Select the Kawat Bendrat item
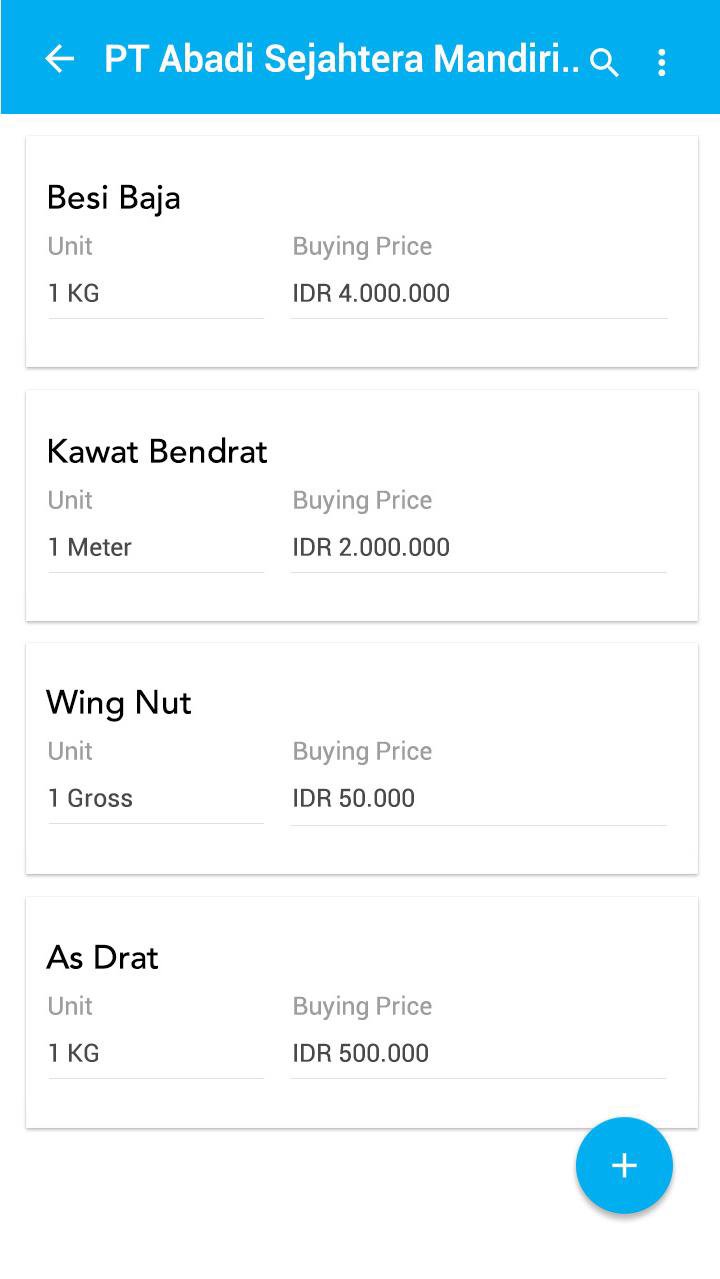 [x=360, y=504]
